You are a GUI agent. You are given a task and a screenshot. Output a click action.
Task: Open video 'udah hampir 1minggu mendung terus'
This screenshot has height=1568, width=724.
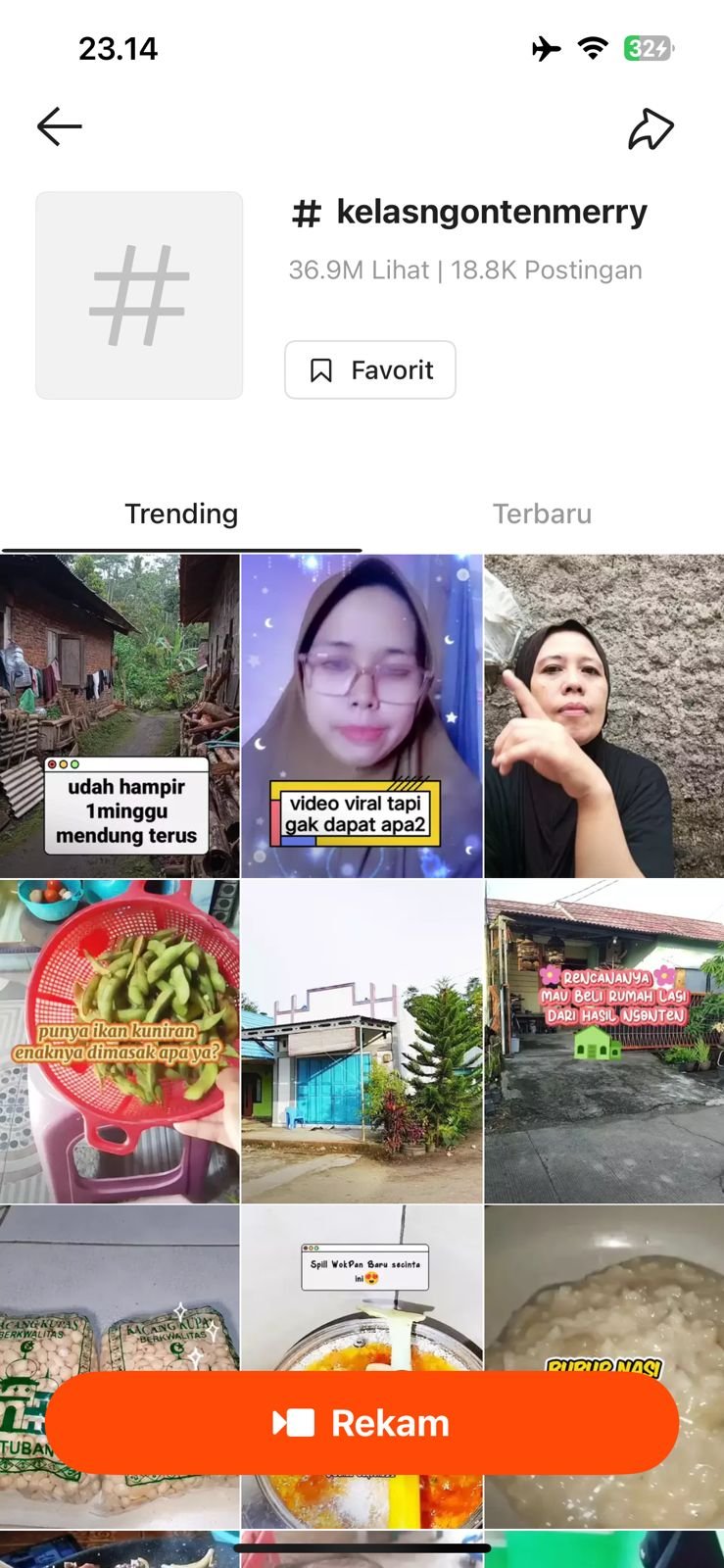120,715
